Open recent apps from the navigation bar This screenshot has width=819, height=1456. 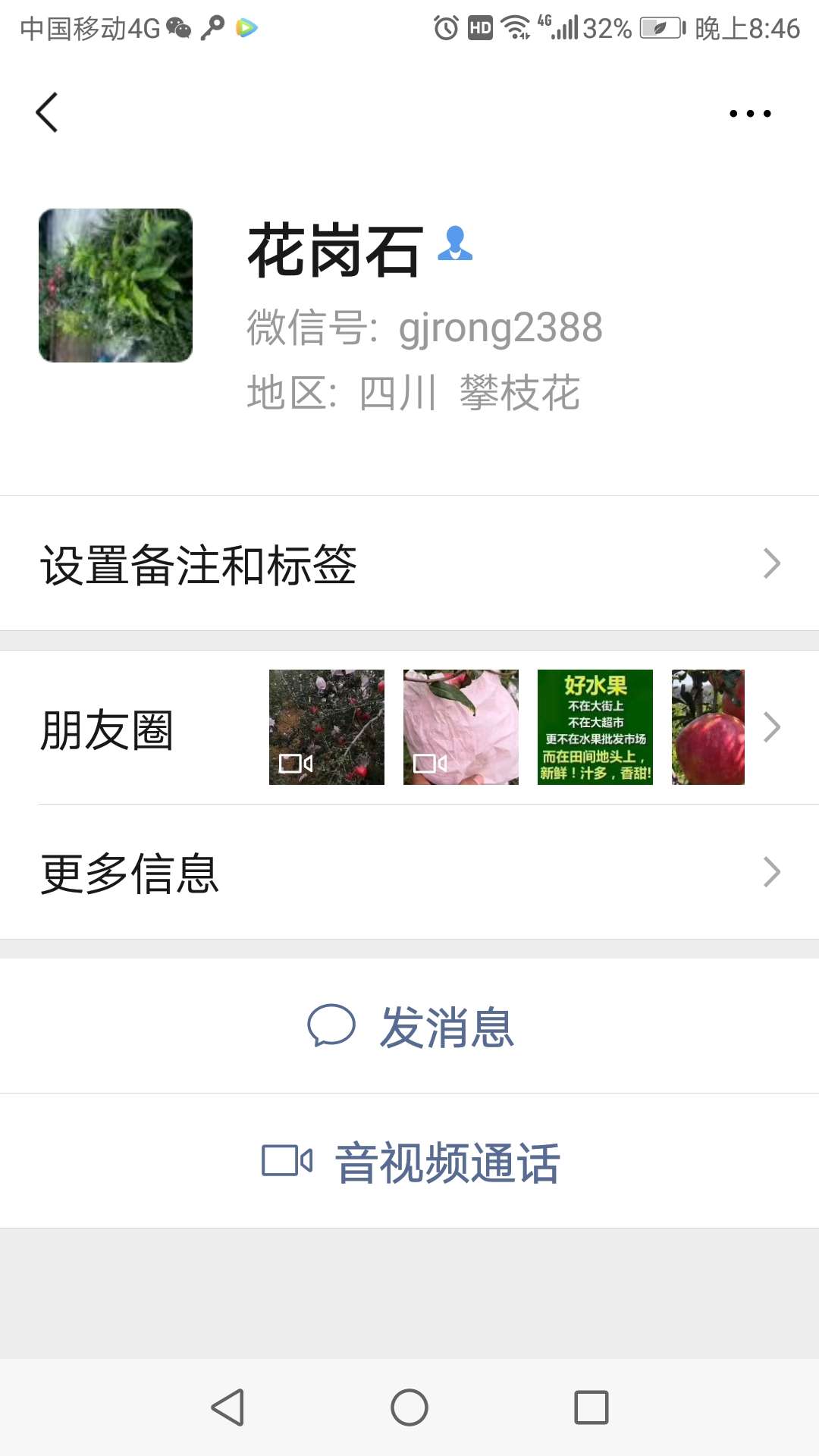[x=591, y=1407]
